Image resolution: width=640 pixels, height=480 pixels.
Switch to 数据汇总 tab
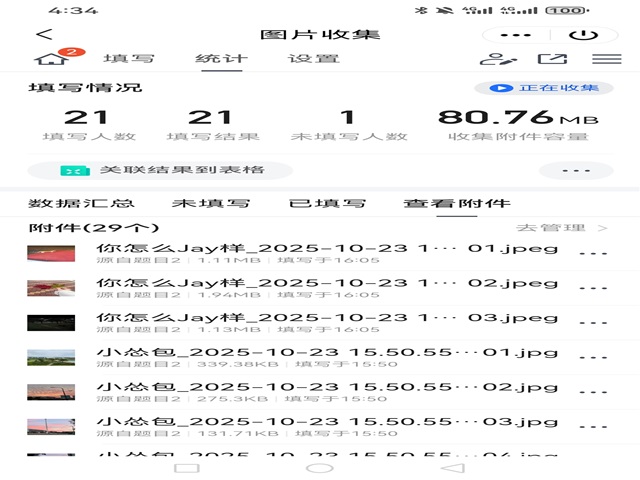pos(81,203)
